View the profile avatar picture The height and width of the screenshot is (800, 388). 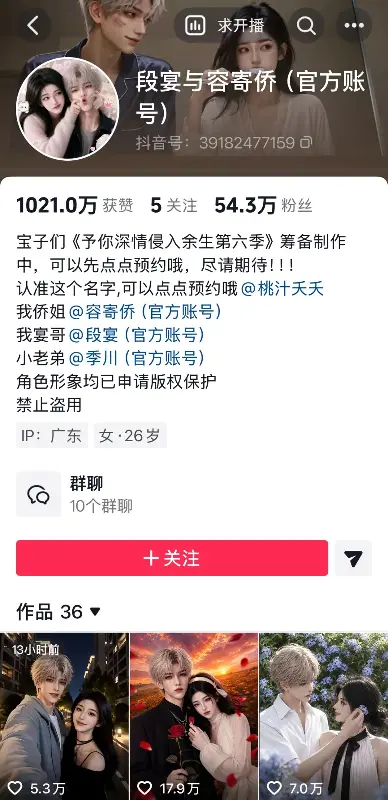click(x=68, y=109)
